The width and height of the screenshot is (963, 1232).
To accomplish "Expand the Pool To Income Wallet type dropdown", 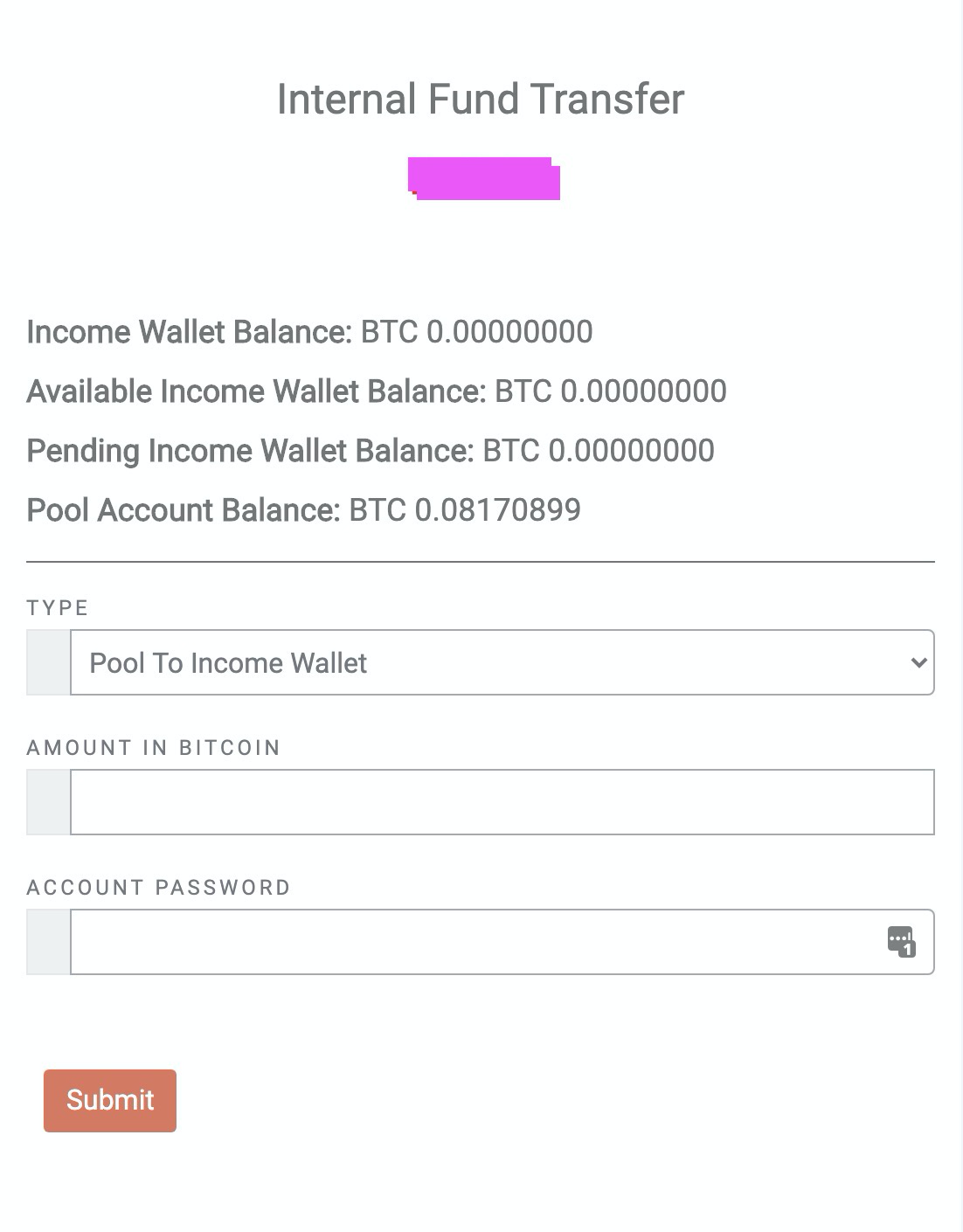I will (502, 662).
